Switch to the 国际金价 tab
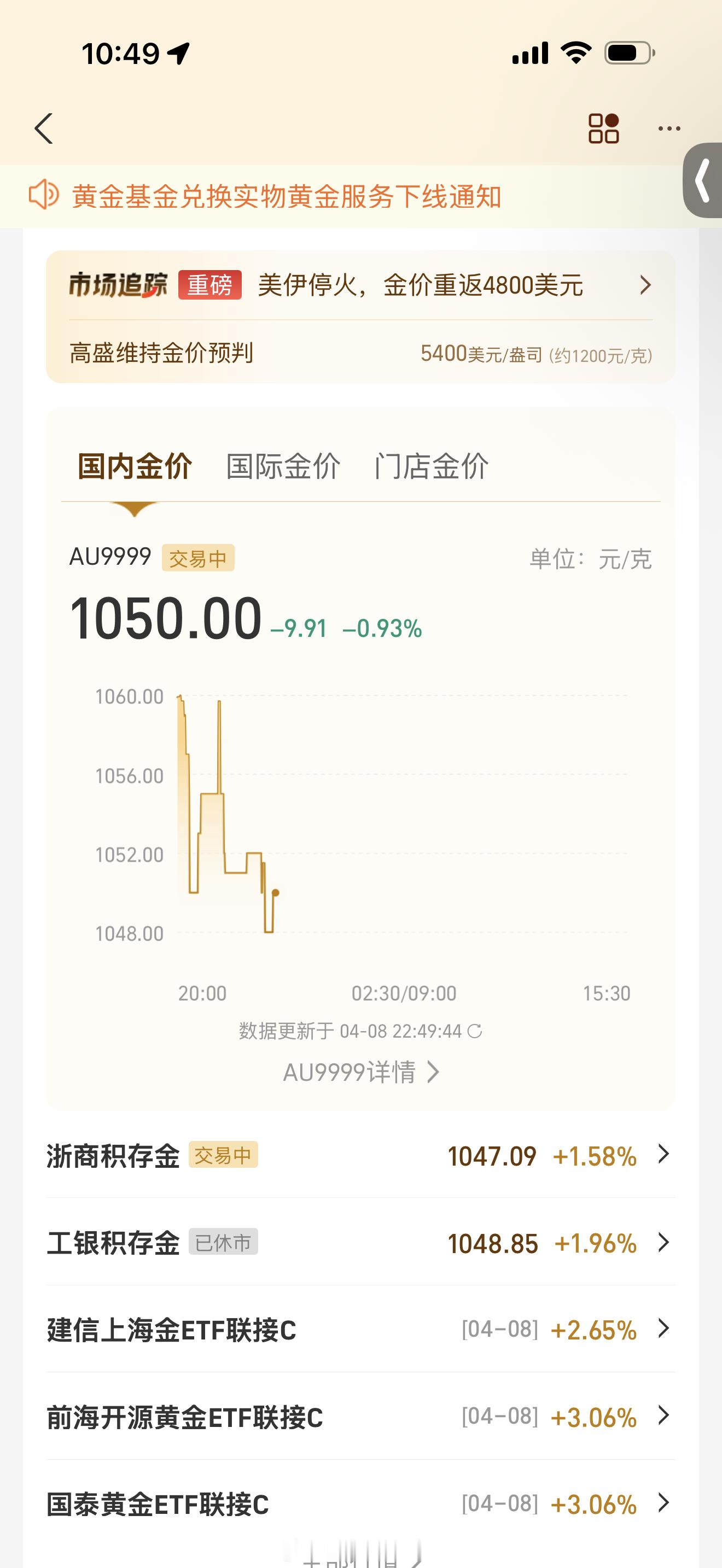The image size is (722, 1568). [283, 467]
